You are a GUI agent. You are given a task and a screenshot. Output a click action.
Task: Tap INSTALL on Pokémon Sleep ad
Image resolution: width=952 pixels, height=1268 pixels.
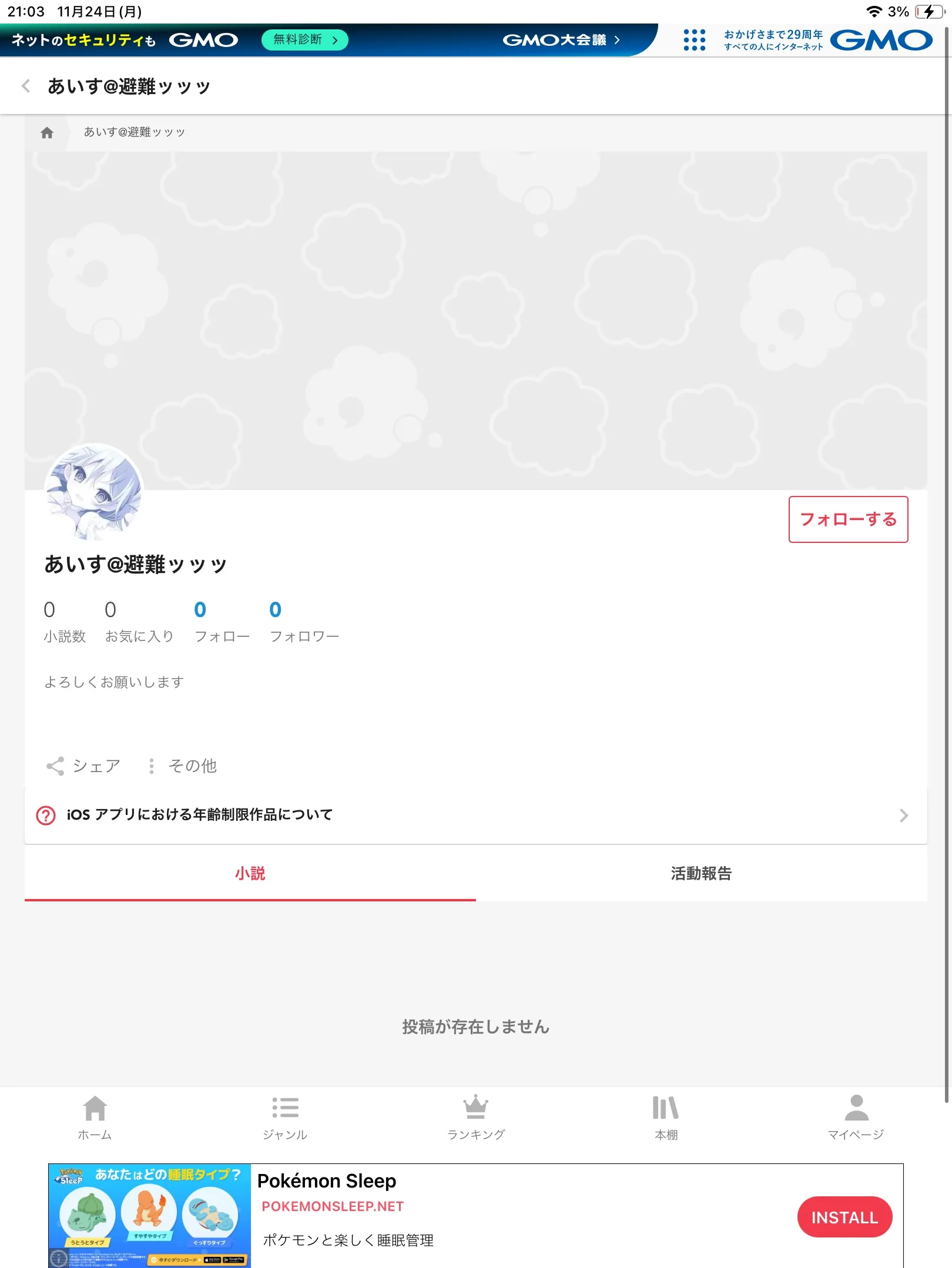pyautogui.click(x=844, y=1217)
